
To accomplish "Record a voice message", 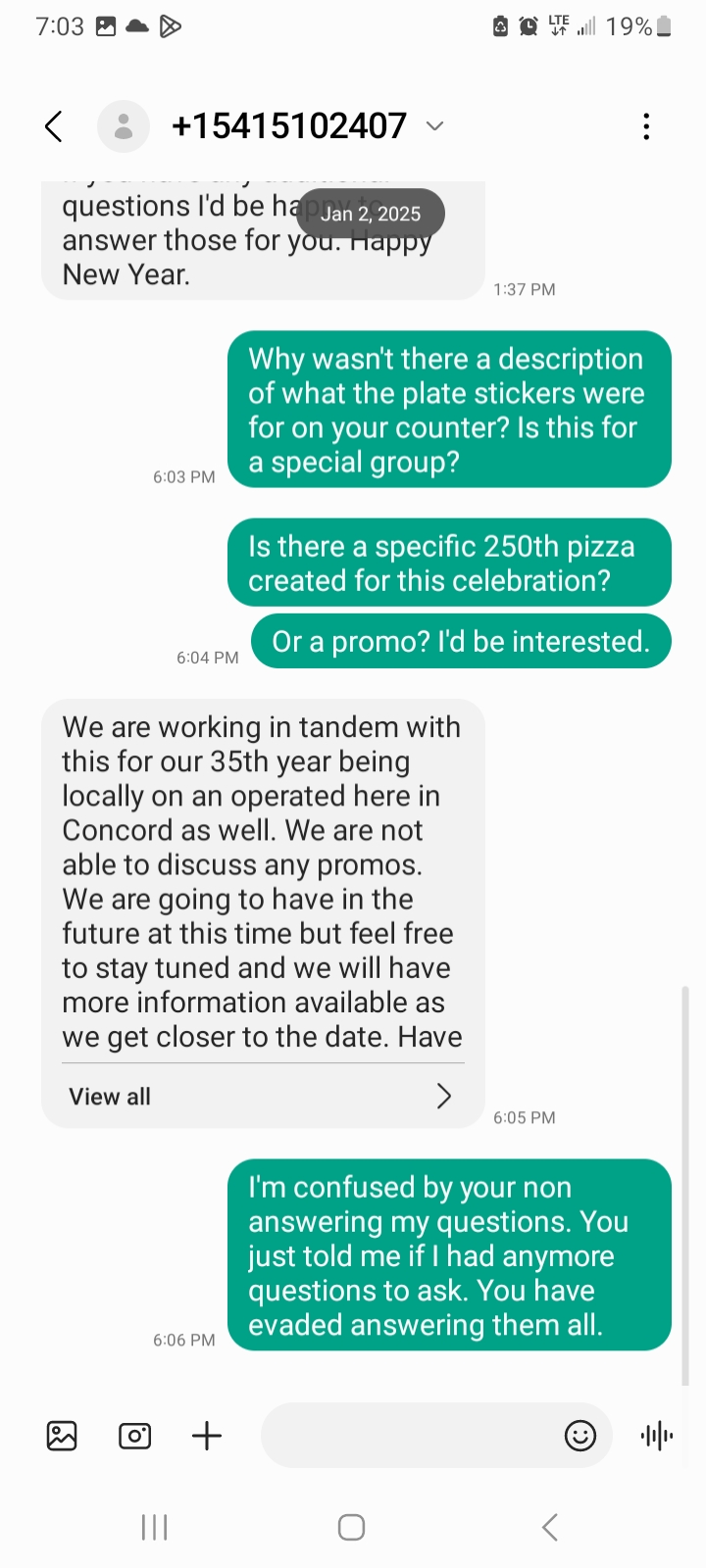I will [x=657, y=1437].
